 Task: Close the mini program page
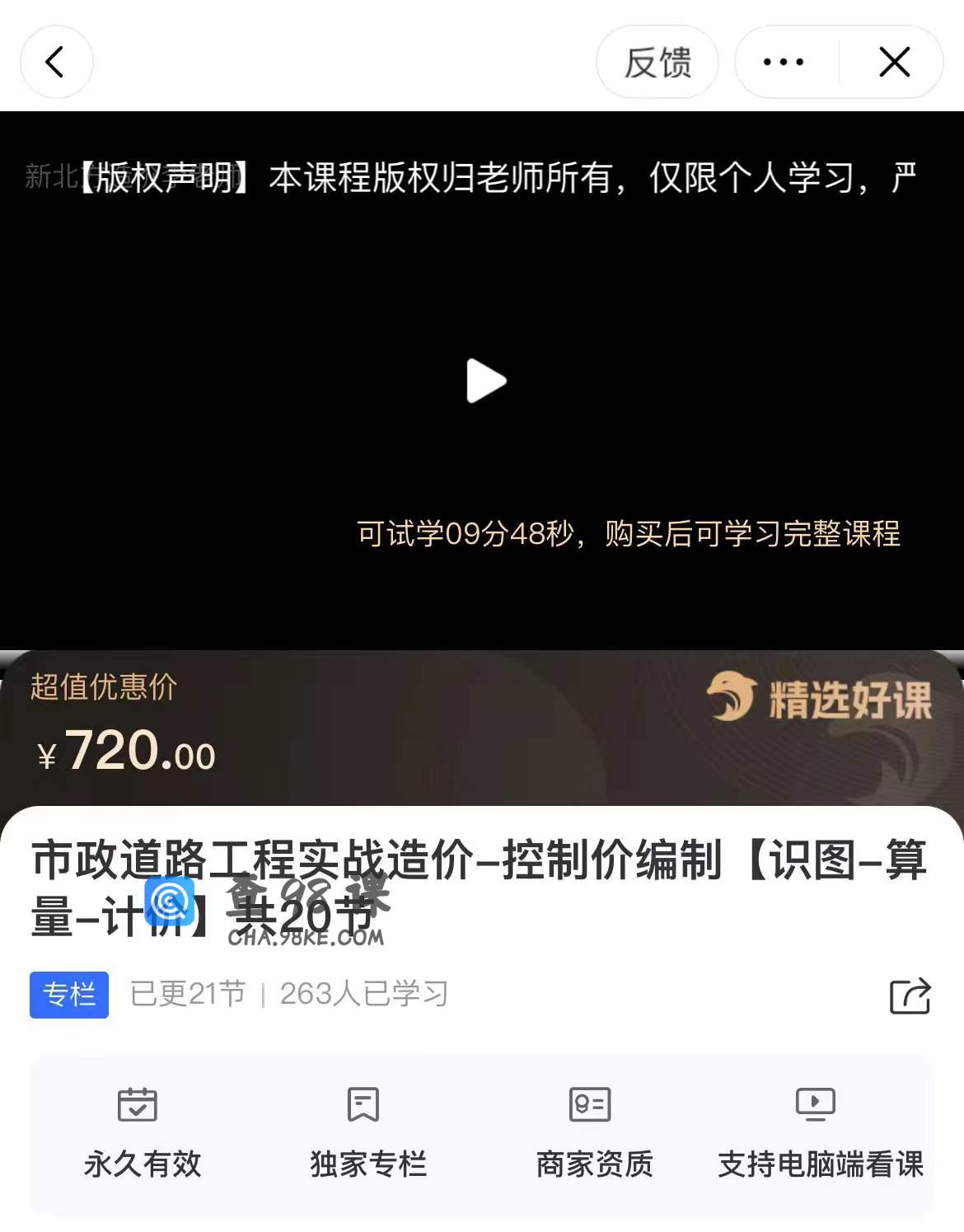pos(894,62)
